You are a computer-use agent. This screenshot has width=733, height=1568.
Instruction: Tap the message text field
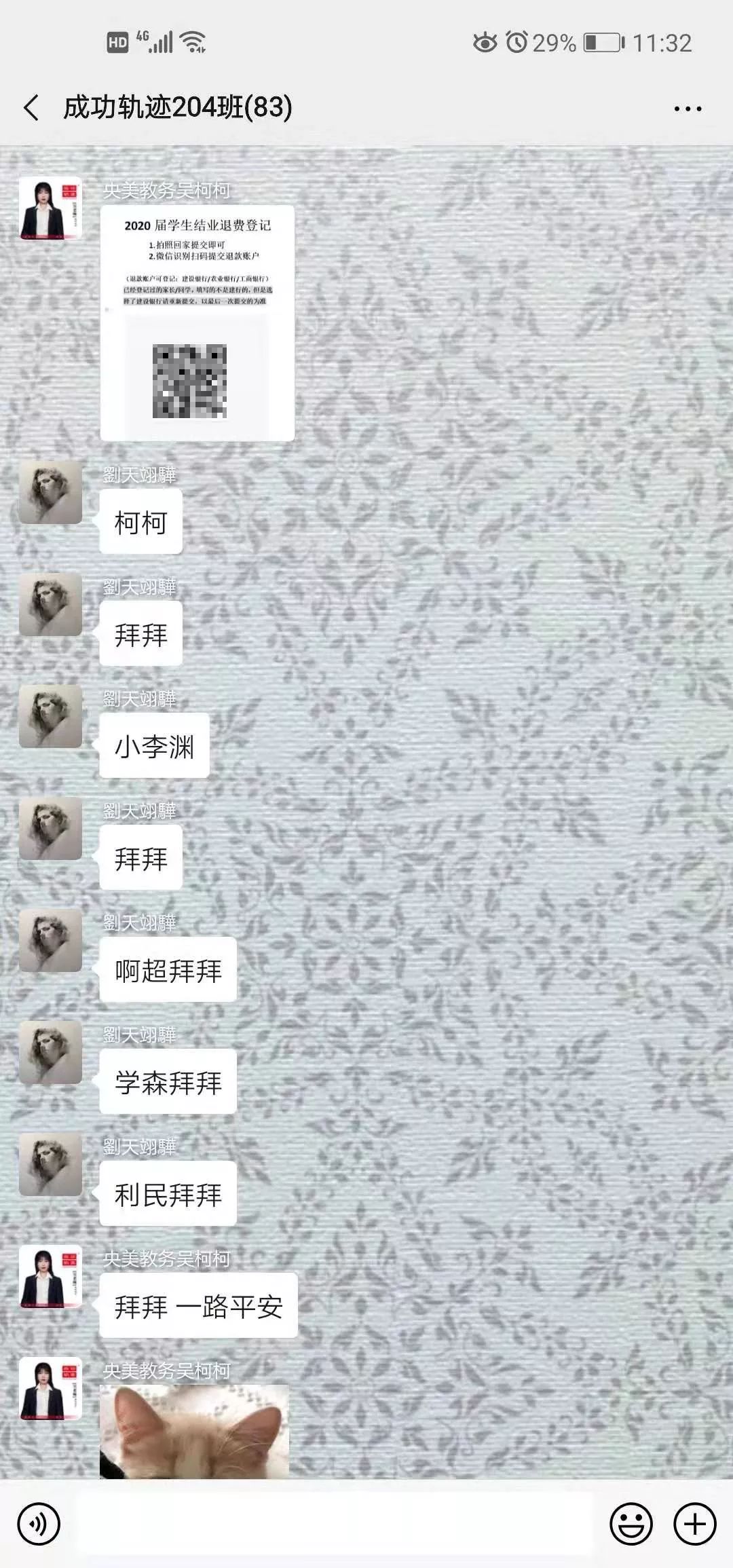point(334,1524)
